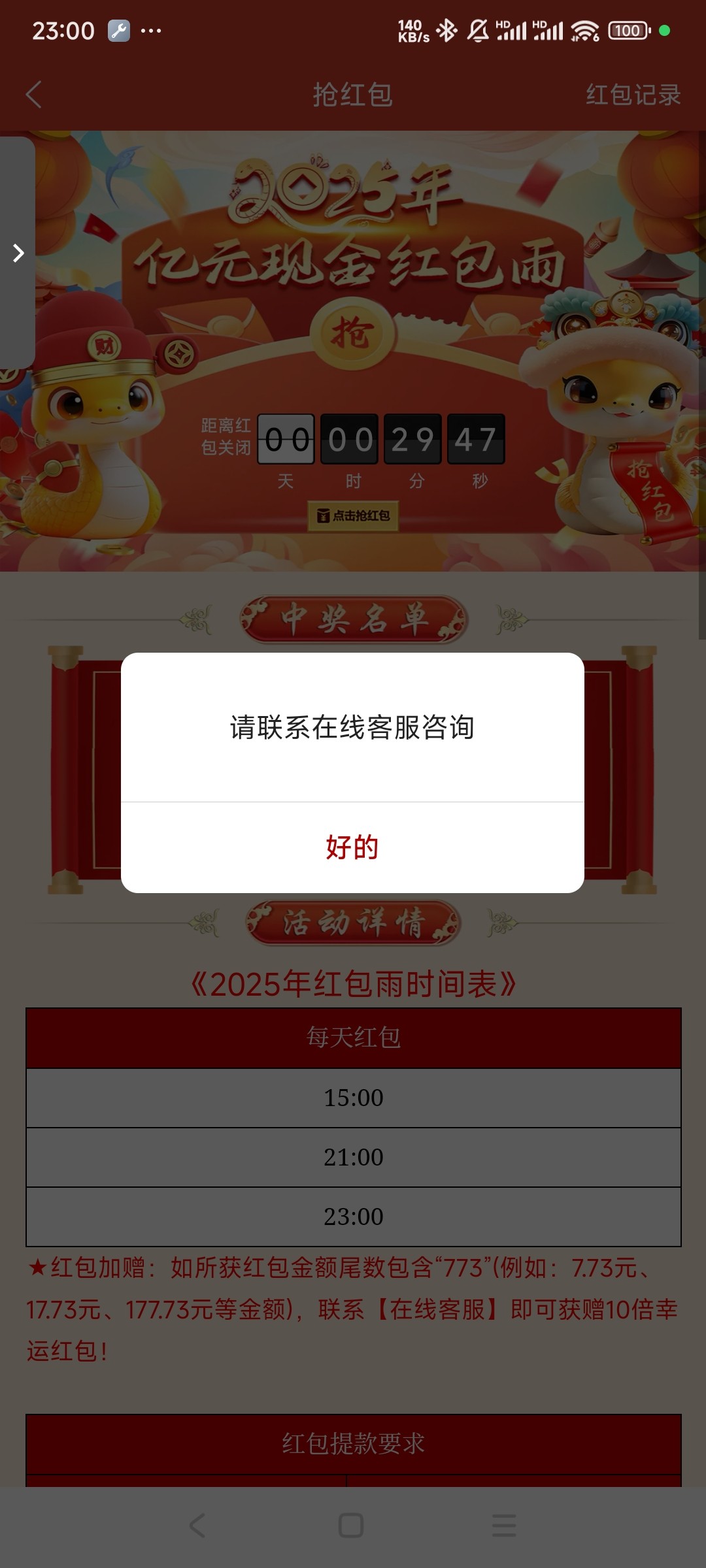Confirm the dialog with 好的
Viewport: 706px width, 1568px height.
352,847
